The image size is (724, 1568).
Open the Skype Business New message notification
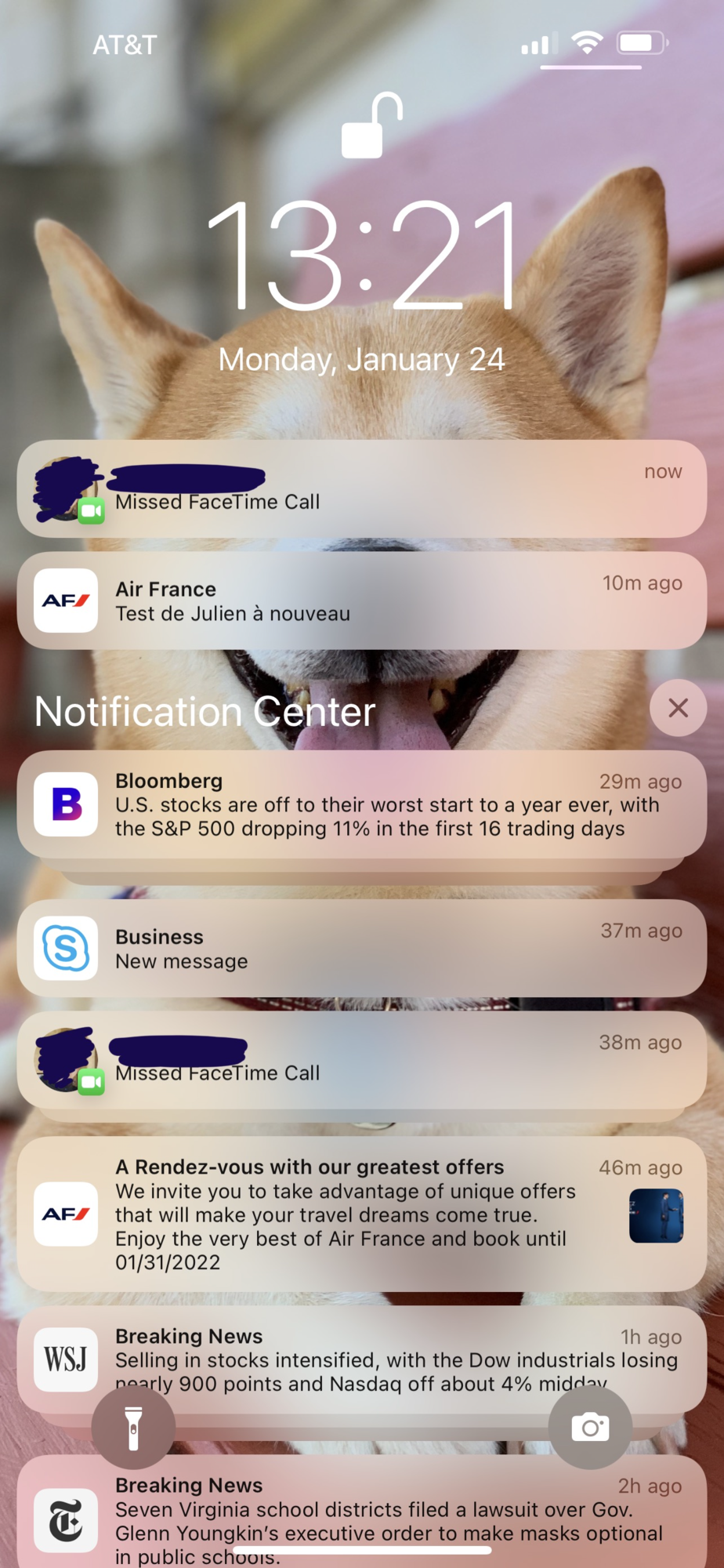[361, 948]
